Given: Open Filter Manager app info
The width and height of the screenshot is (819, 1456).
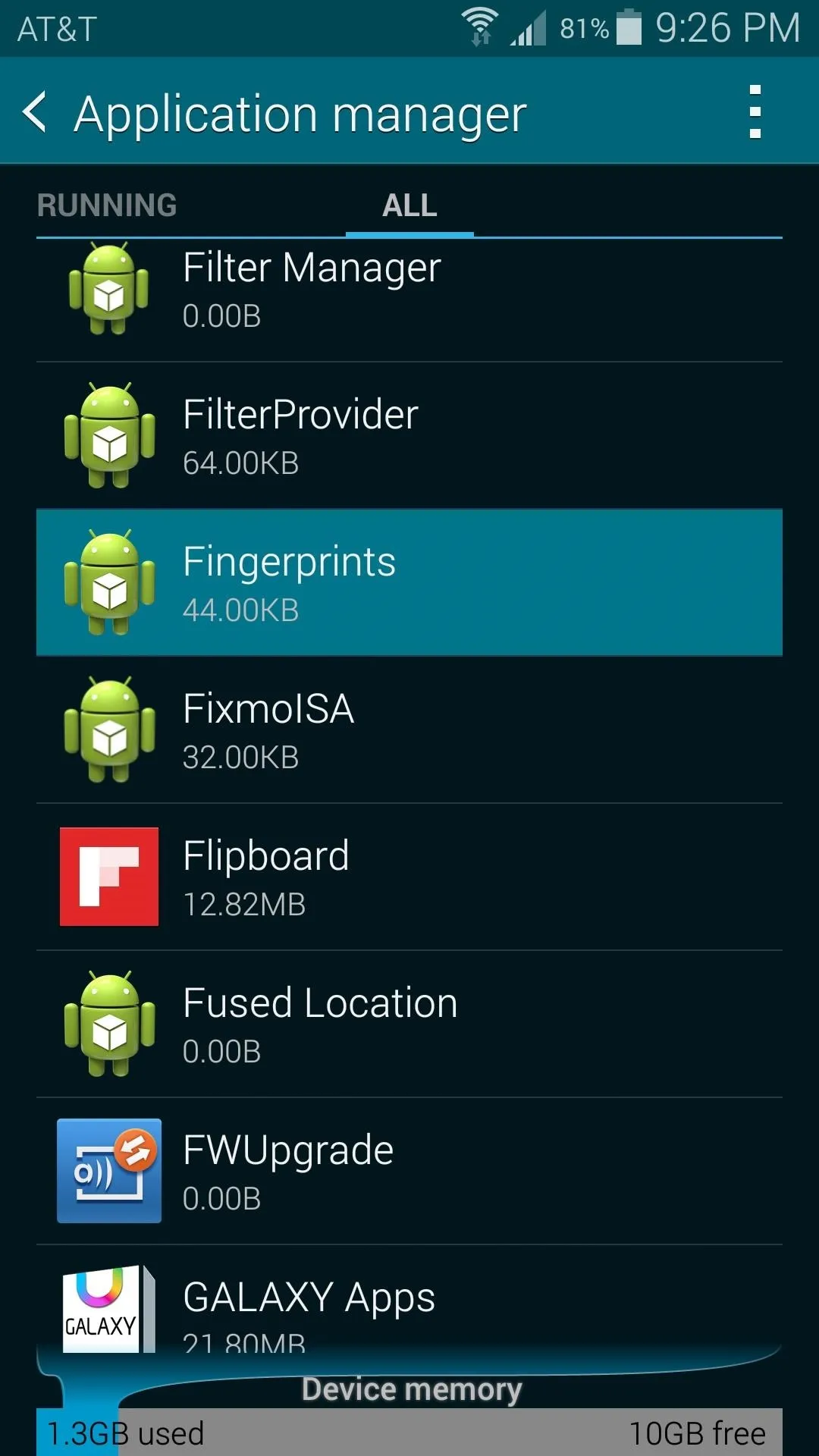Looking at the screenshot, I should click(409, 300).
